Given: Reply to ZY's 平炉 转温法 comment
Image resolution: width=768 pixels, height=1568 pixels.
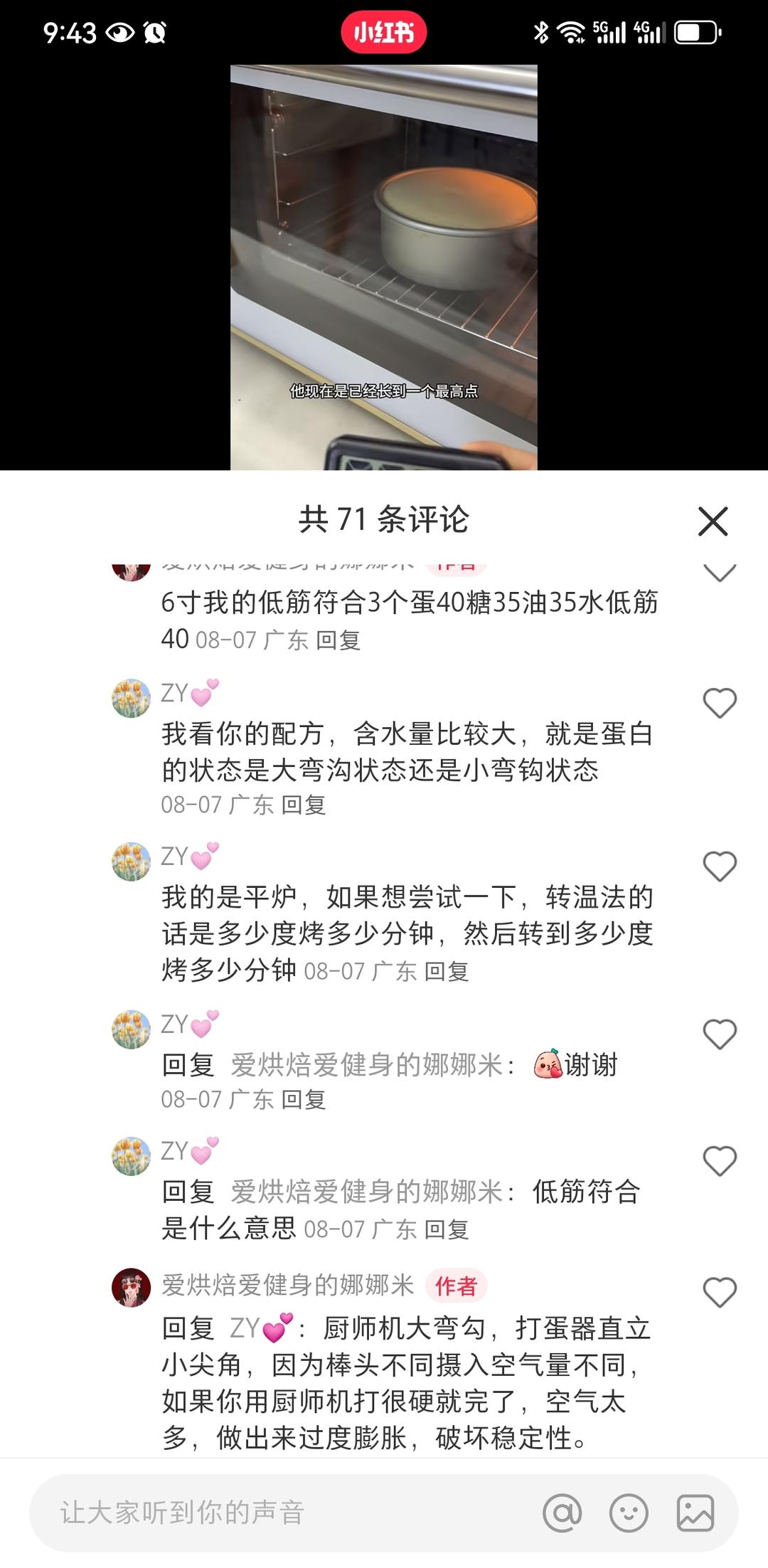Looking at the screenshot, I should pyautogui.click(x=447, y=972).
